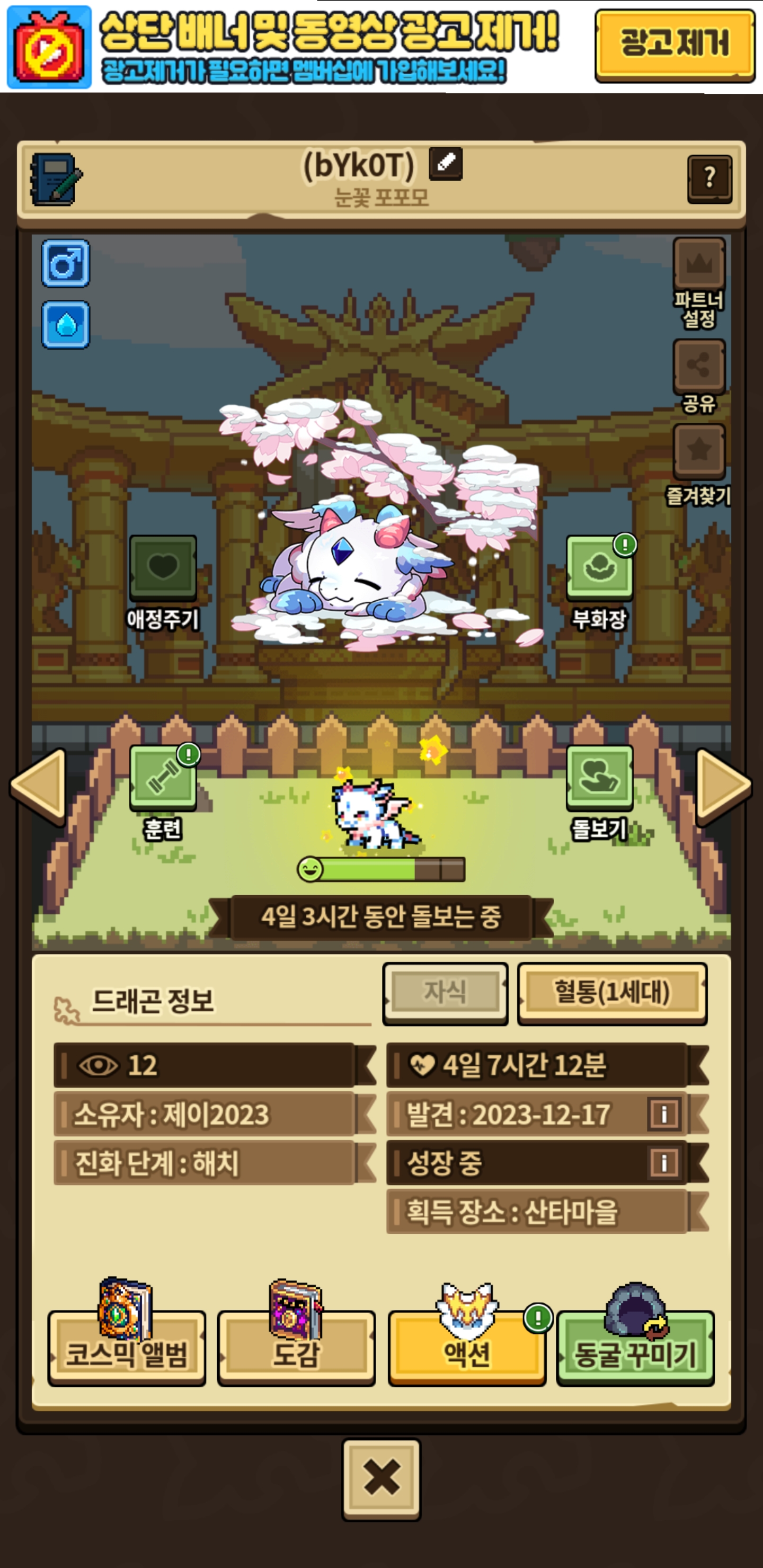Start 훈련 training
This screenshot has width=763, height=1568.
(163, 777)
